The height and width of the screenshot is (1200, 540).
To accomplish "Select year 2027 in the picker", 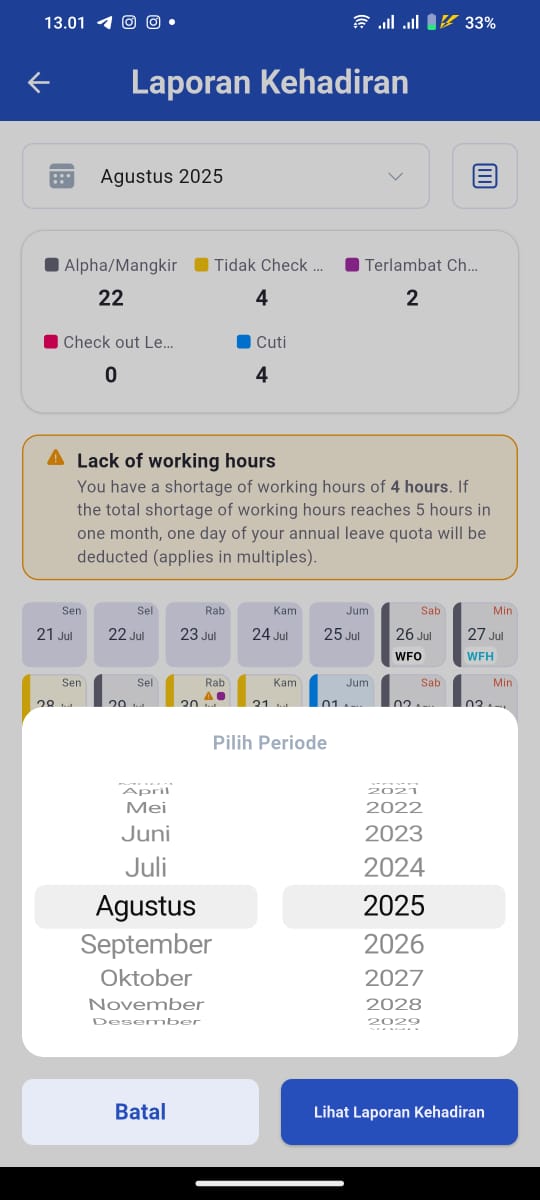I will coord(394,977).
